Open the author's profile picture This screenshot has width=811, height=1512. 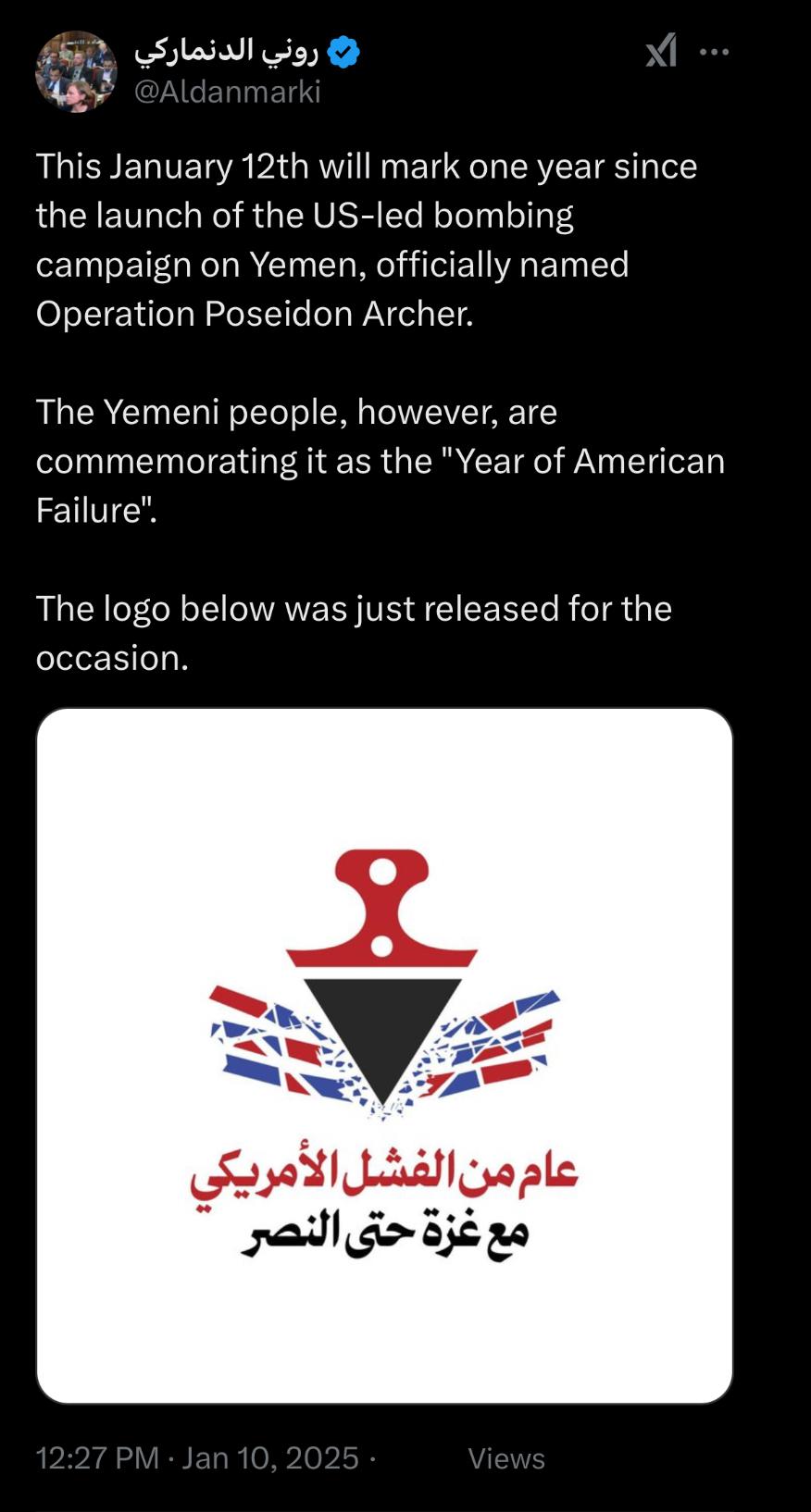pos(76,71)
